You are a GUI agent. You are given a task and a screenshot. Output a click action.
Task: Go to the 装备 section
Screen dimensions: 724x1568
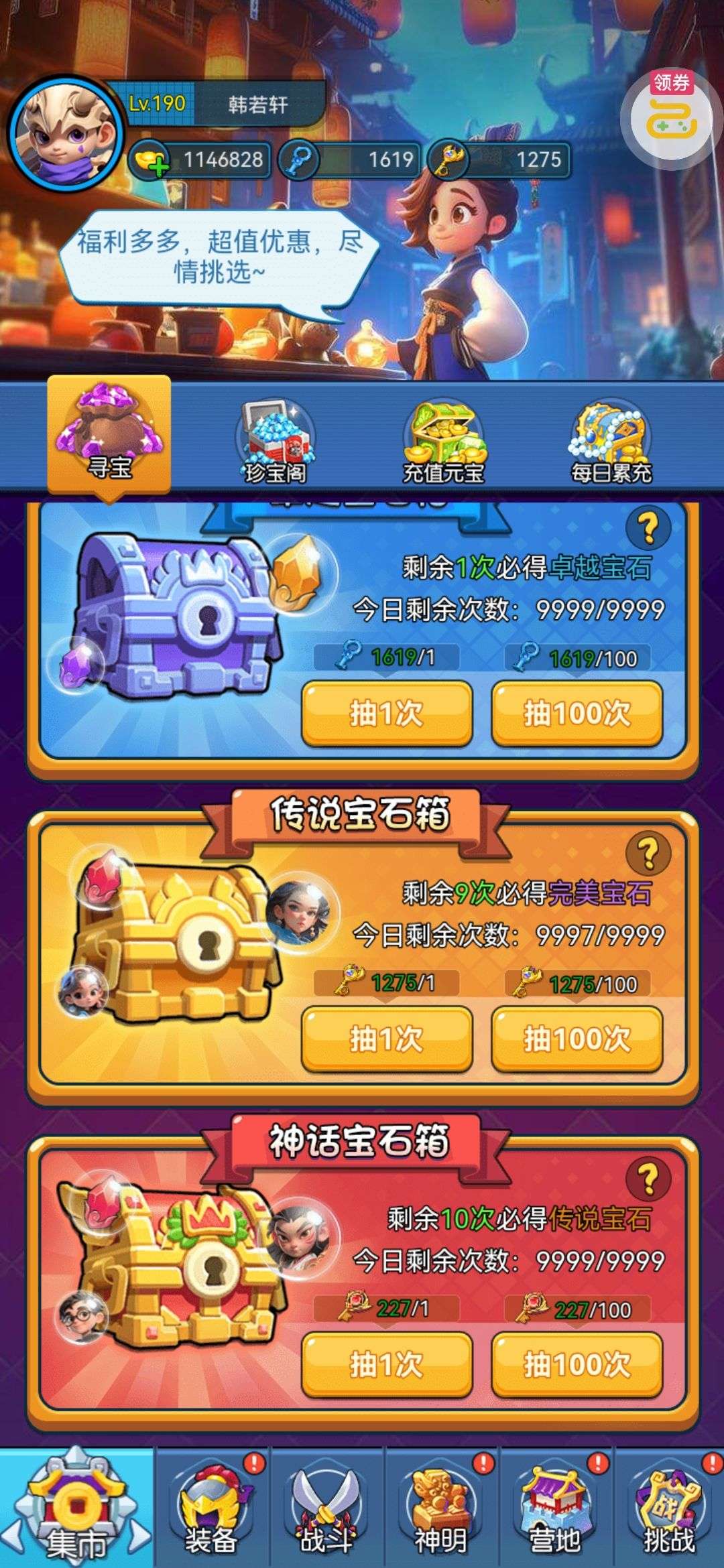(x=212, y=1508)
